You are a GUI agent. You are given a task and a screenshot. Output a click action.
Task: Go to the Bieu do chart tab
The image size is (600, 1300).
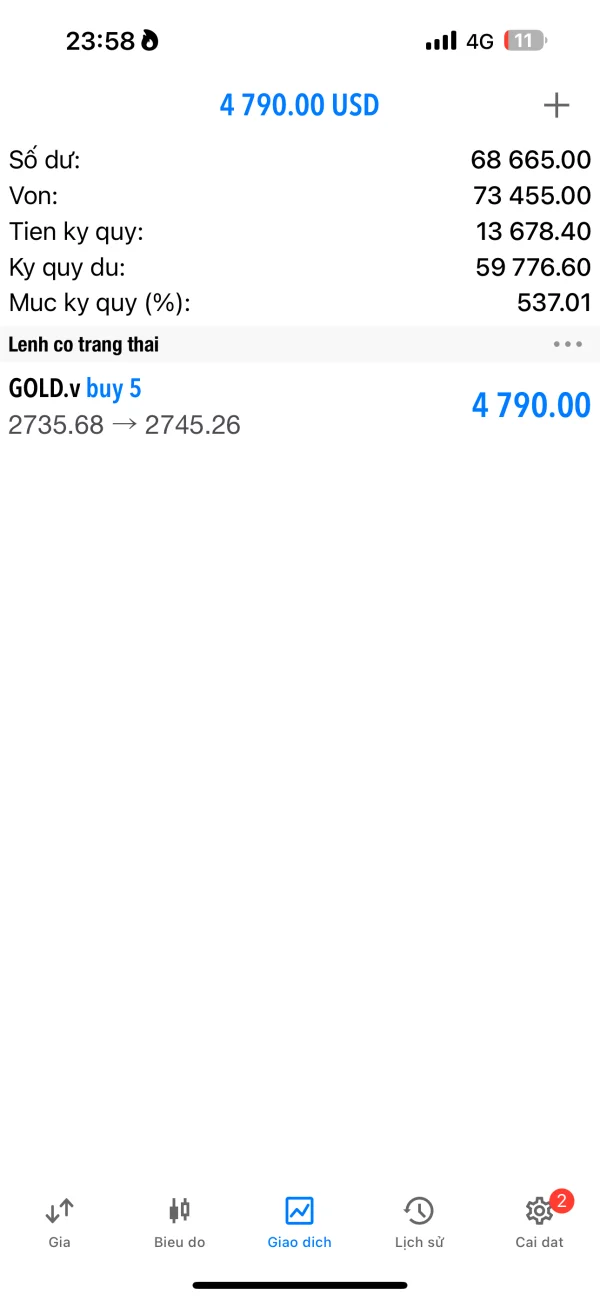click(x=179, y=1222)
